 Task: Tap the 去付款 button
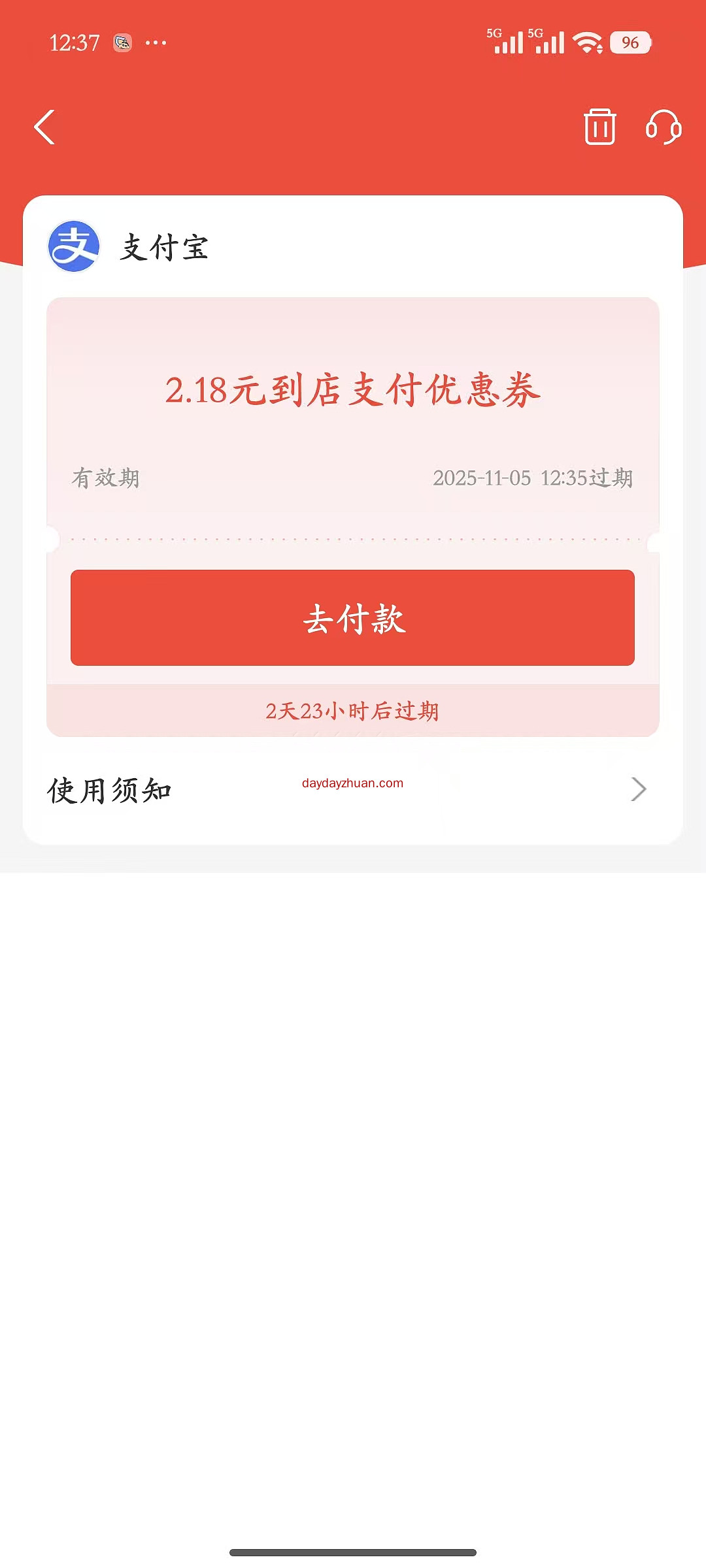[x=352, y=617]
